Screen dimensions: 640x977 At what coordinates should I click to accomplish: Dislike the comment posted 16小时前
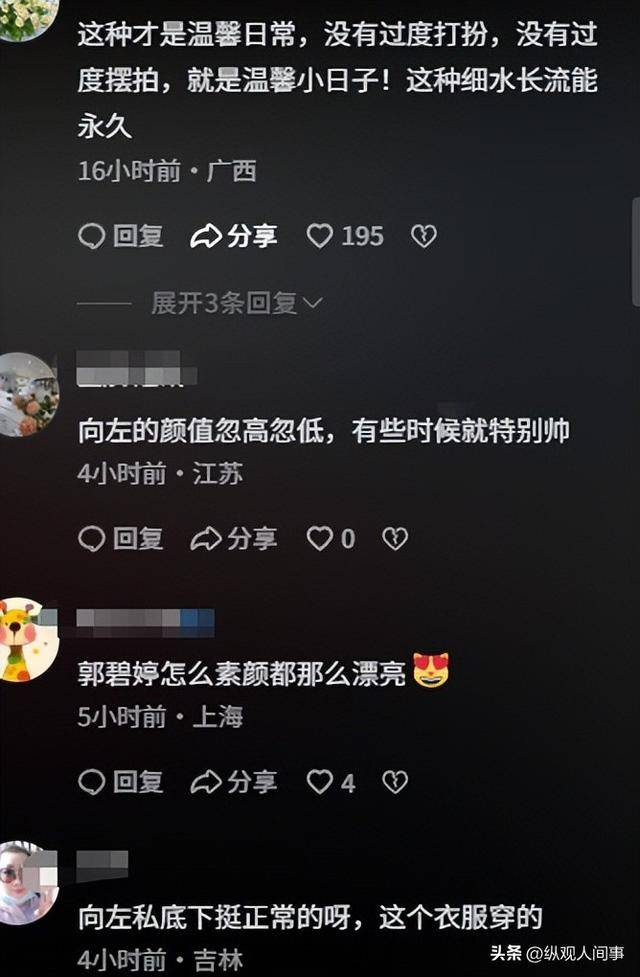pyautogui.click(x=424, y=236)
